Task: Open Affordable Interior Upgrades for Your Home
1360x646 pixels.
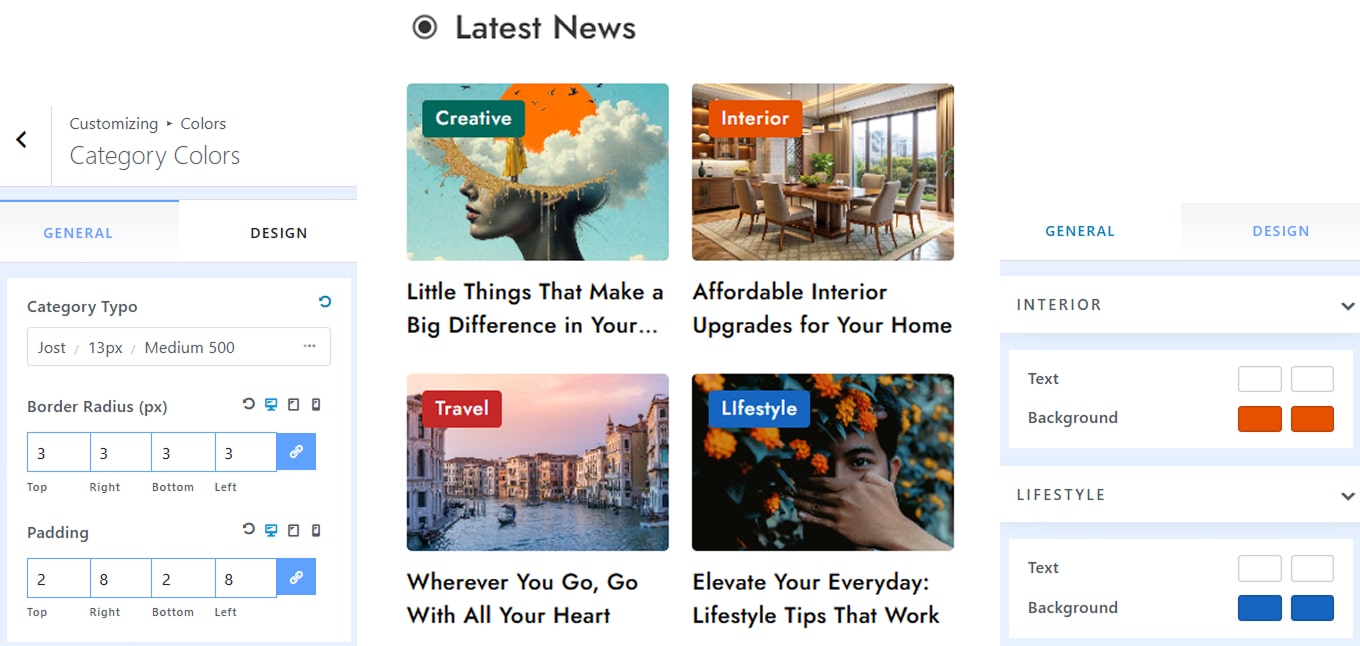Action: 821,308
